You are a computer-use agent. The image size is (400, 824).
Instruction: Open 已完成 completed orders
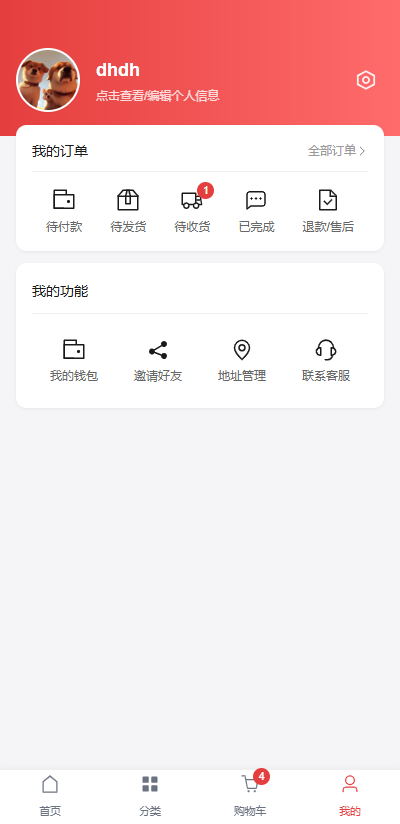tap(257, 211)
